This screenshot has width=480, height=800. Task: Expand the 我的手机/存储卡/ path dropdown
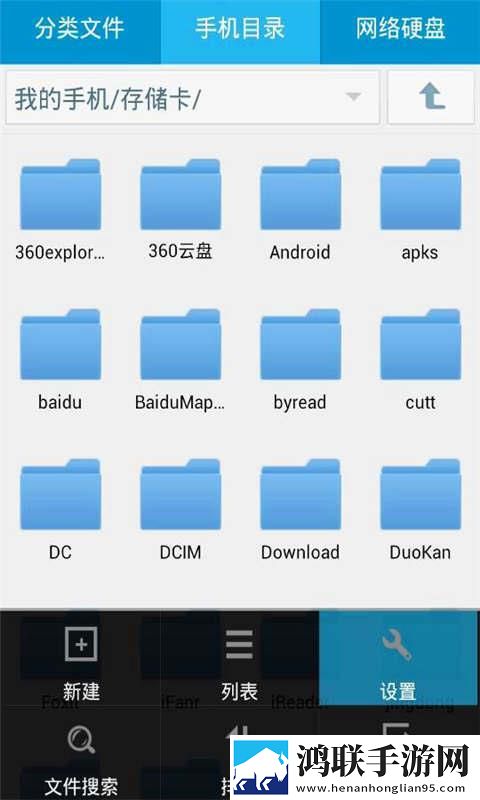pyautogui.click(x=193, y=97)
